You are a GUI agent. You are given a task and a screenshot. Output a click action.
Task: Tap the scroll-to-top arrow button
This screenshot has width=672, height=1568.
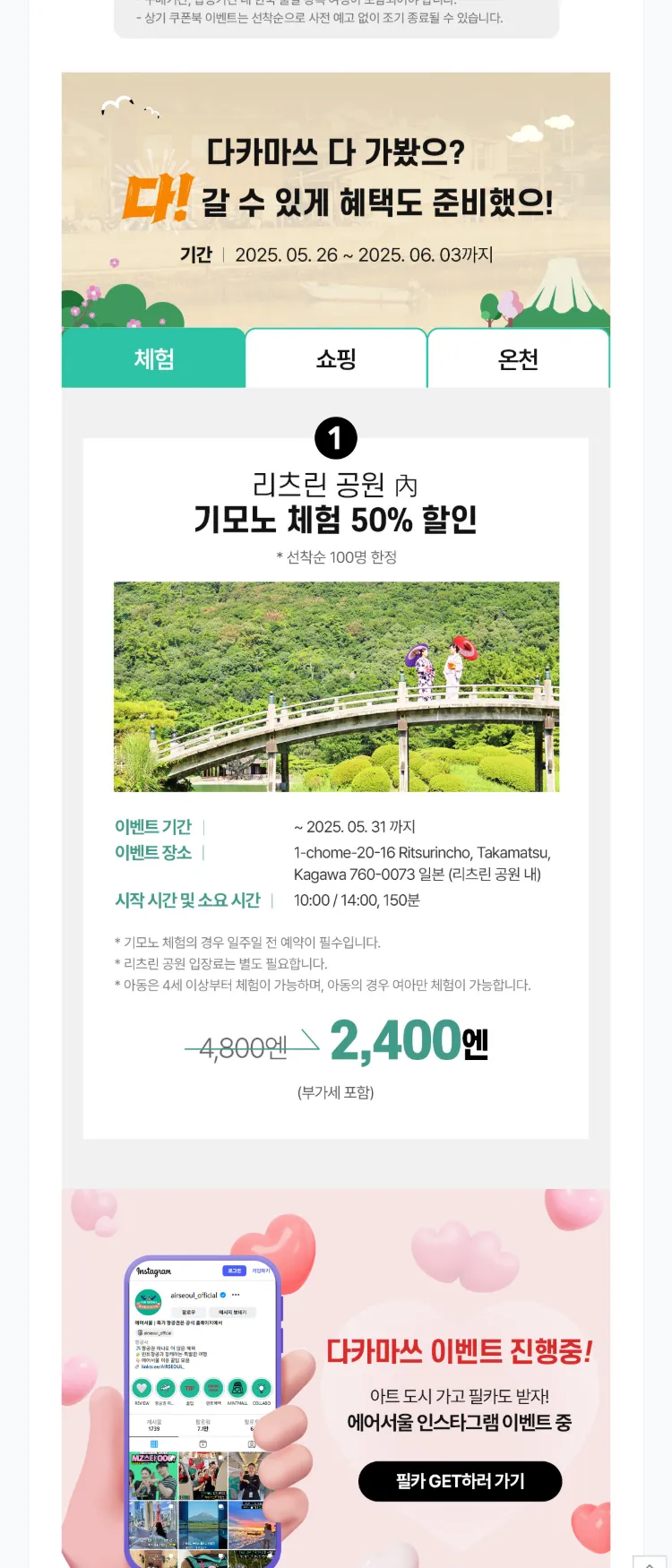pos(650,1561)
